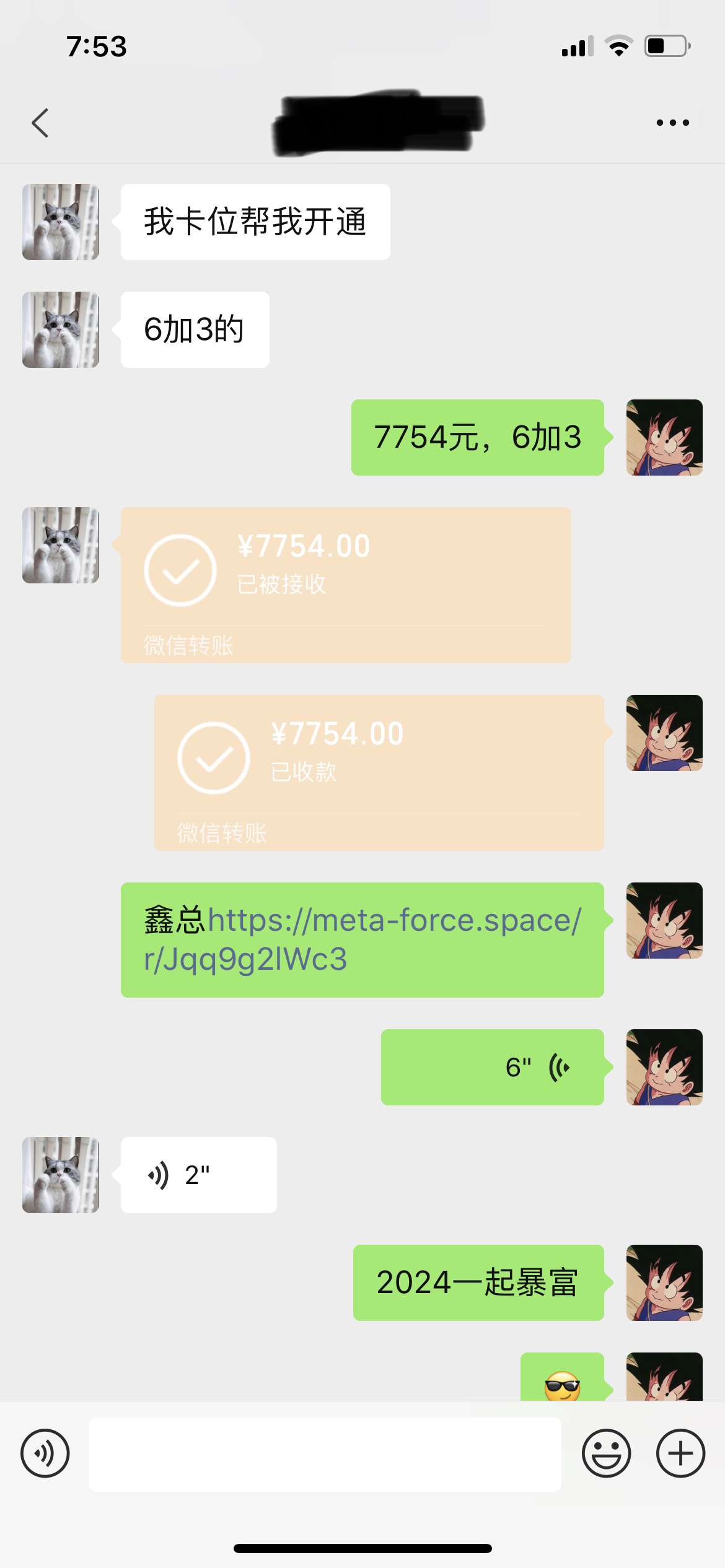Image resolution: width=725 pixels, height=1568 pixels.
Task: View cat avatar profile beside 我卡位帮我开通
Action: tap(61, 222)
